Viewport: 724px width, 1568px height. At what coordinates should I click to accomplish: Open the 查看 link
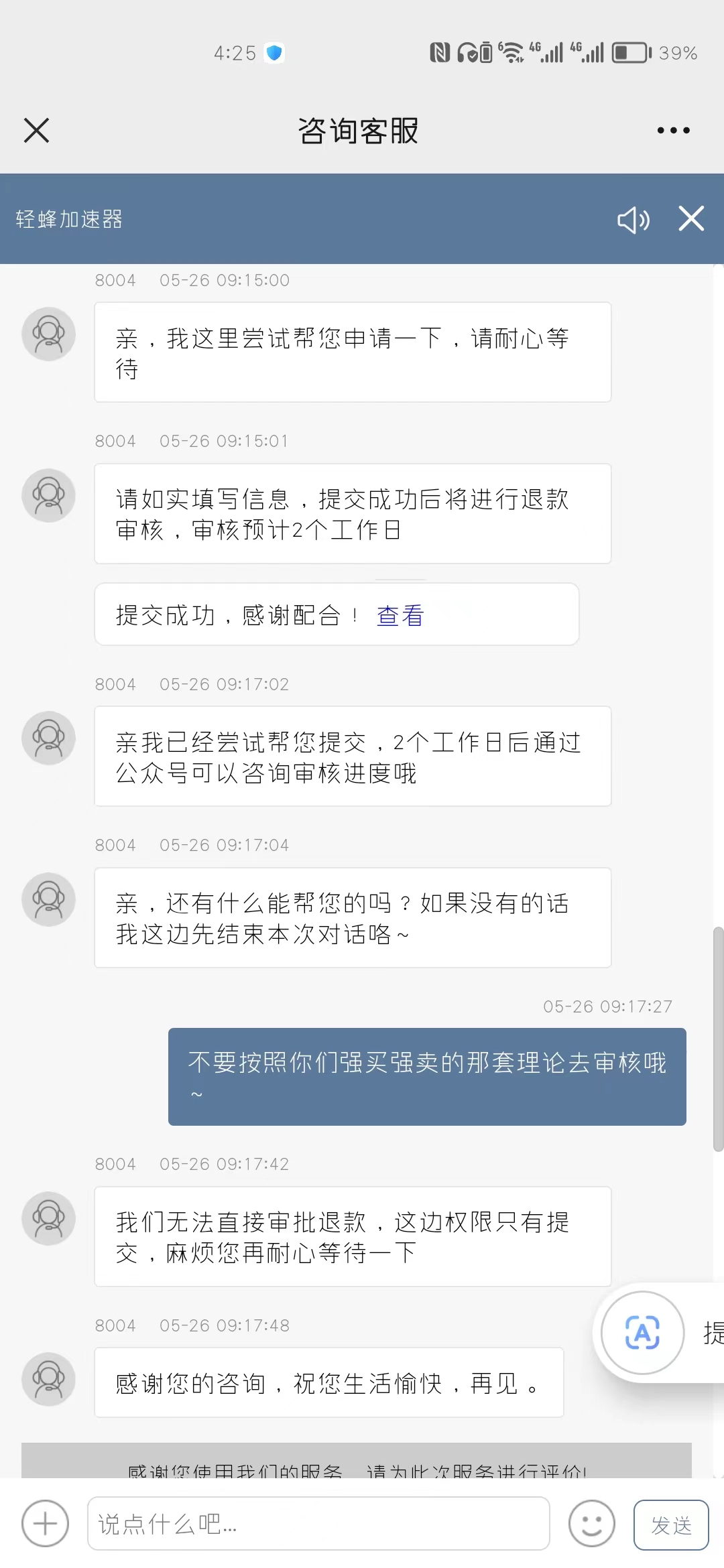pyautogui.click(x=400, y=615)
